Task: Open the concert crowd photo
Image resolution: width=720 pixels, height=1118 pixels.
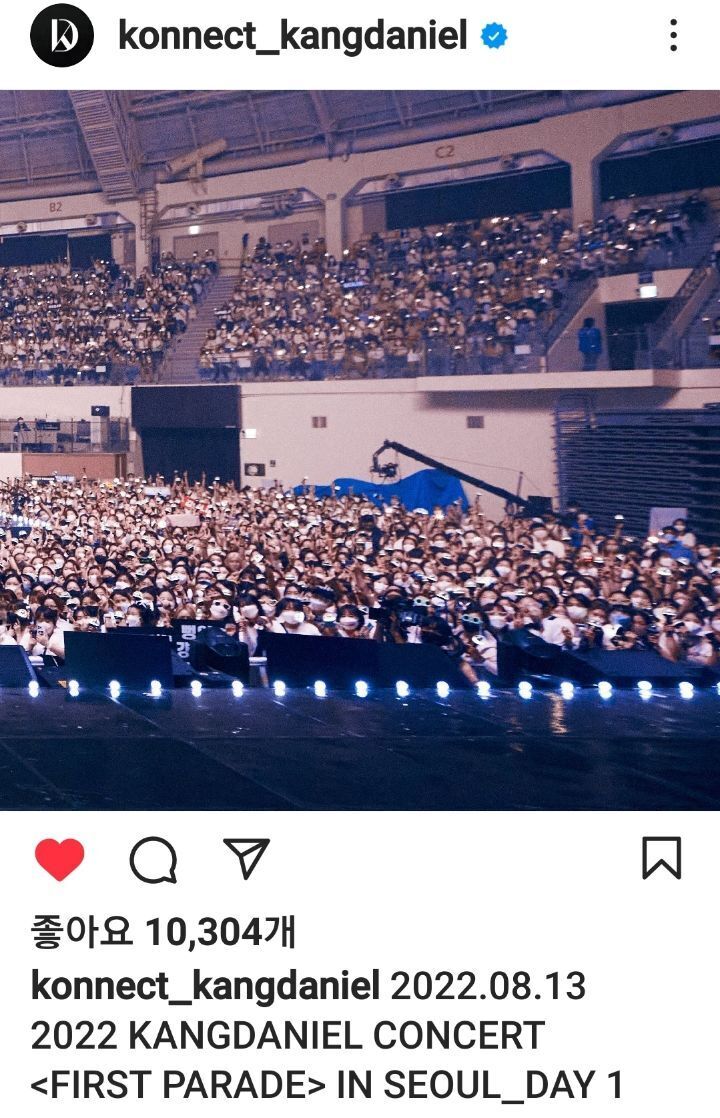Action: 360,450
